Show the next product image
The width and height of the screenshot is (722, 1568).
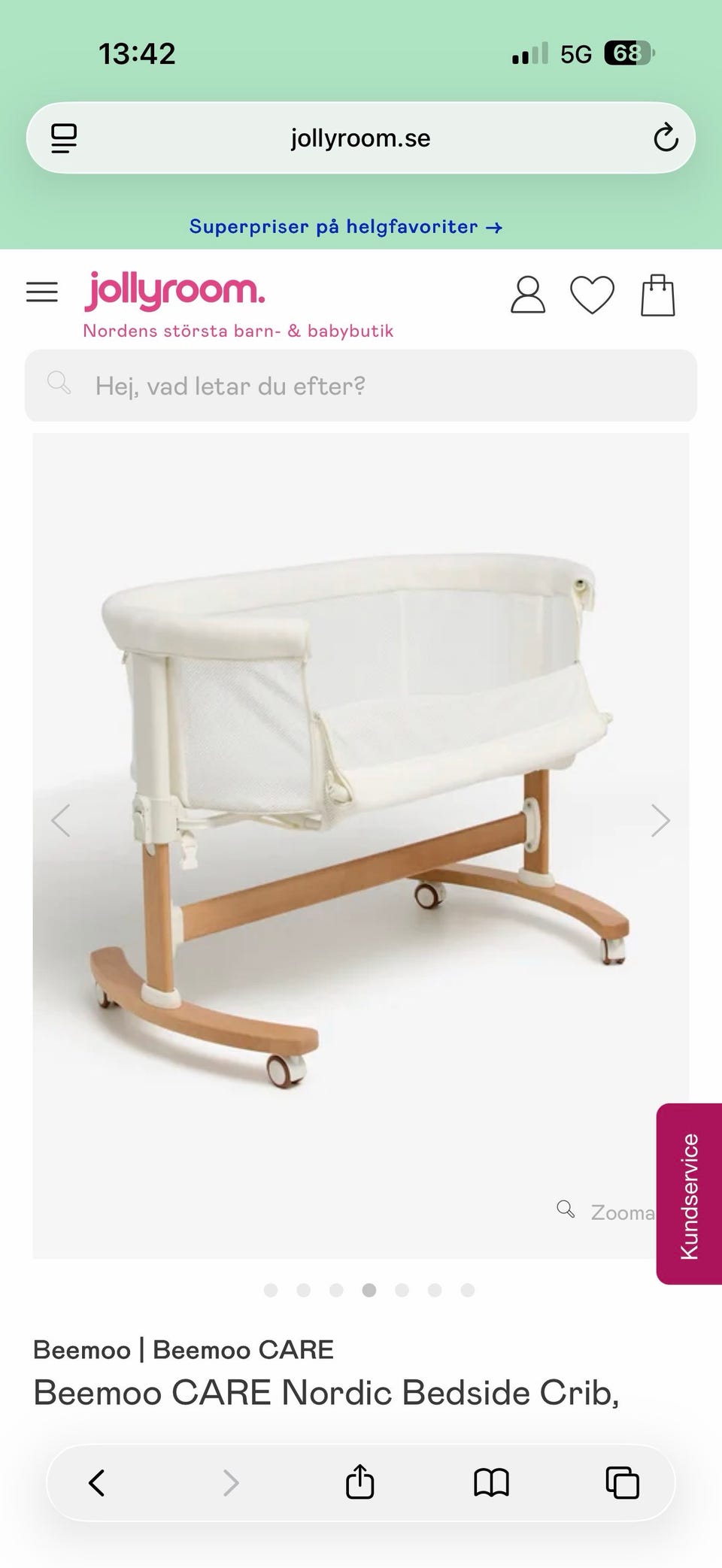click(660, 820)
